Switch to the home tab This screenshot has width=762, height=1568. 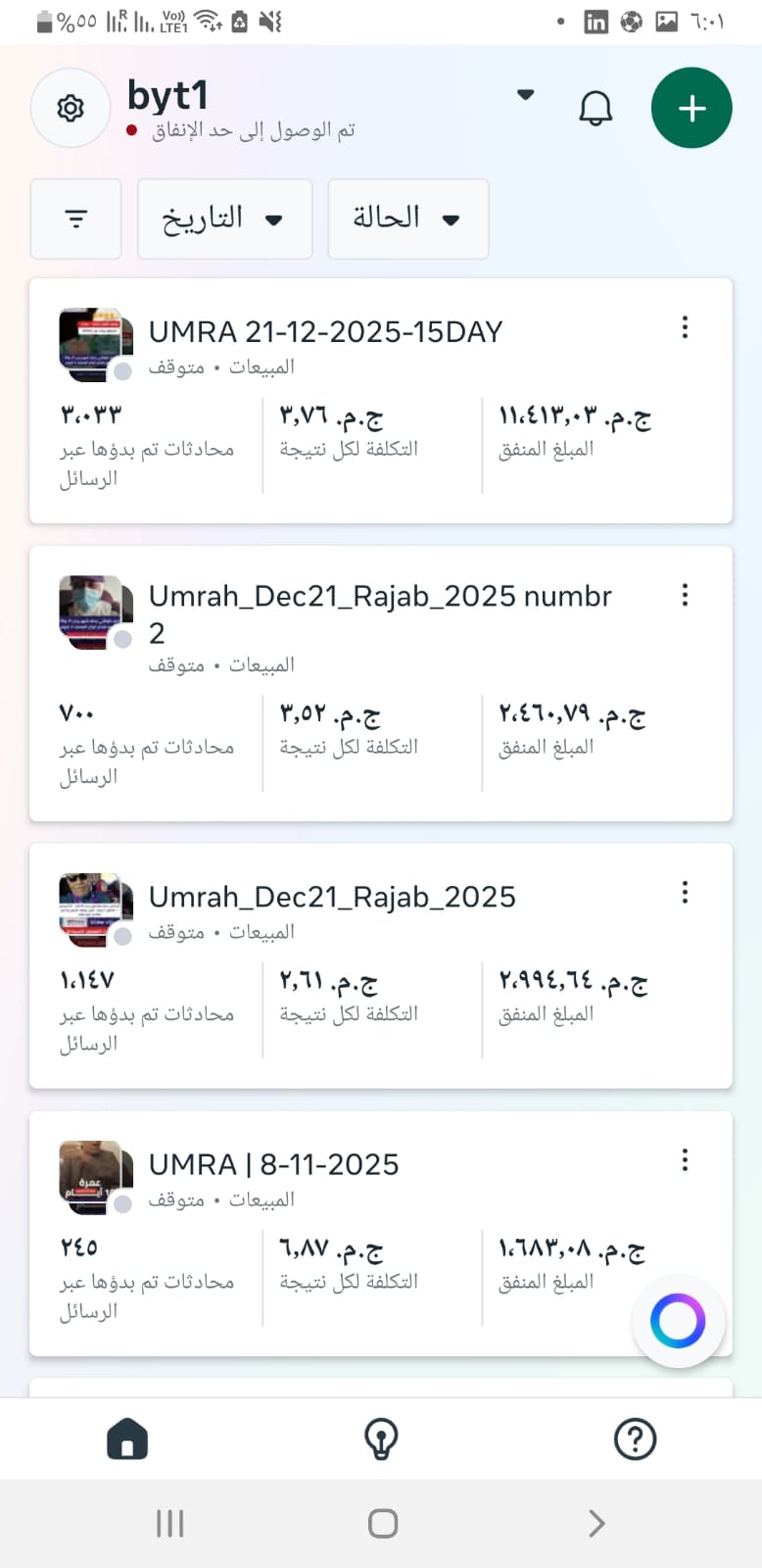point(127,1440)
